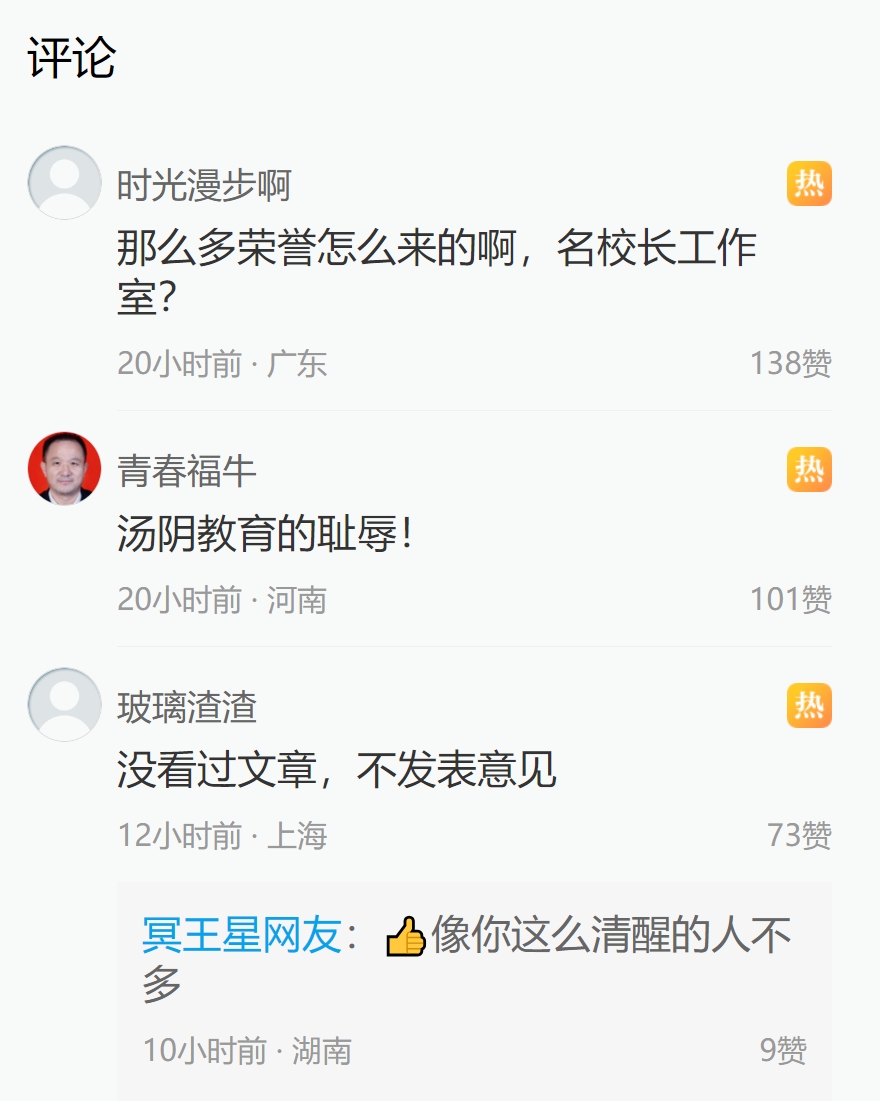Like 玻璃渣渣's comment with 73赞
Screen dimensions: 880x1101
click(798, 835)
